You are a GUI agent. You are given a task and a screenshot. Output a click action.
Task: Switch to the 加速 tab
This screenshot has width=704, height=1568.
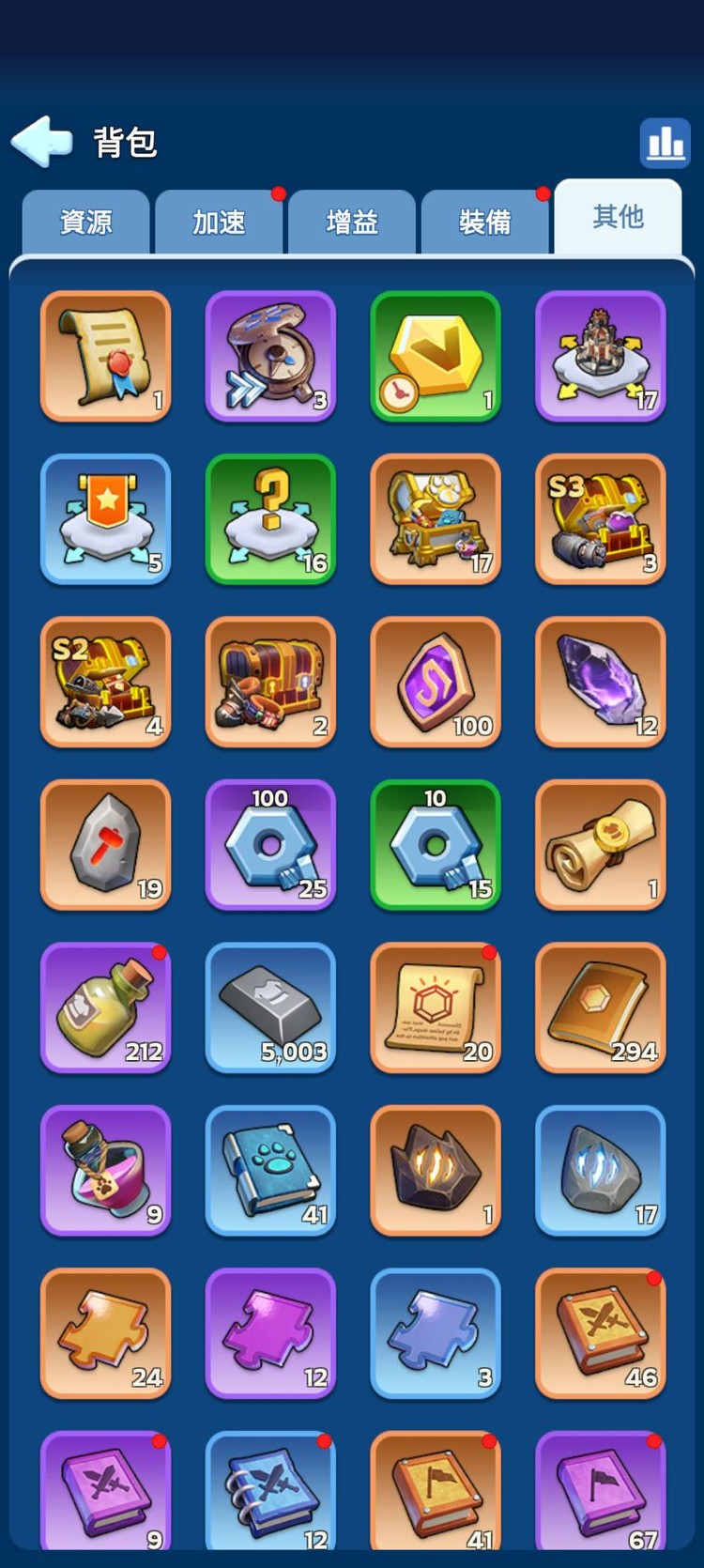pyautogui.click(x=219, y=223)
